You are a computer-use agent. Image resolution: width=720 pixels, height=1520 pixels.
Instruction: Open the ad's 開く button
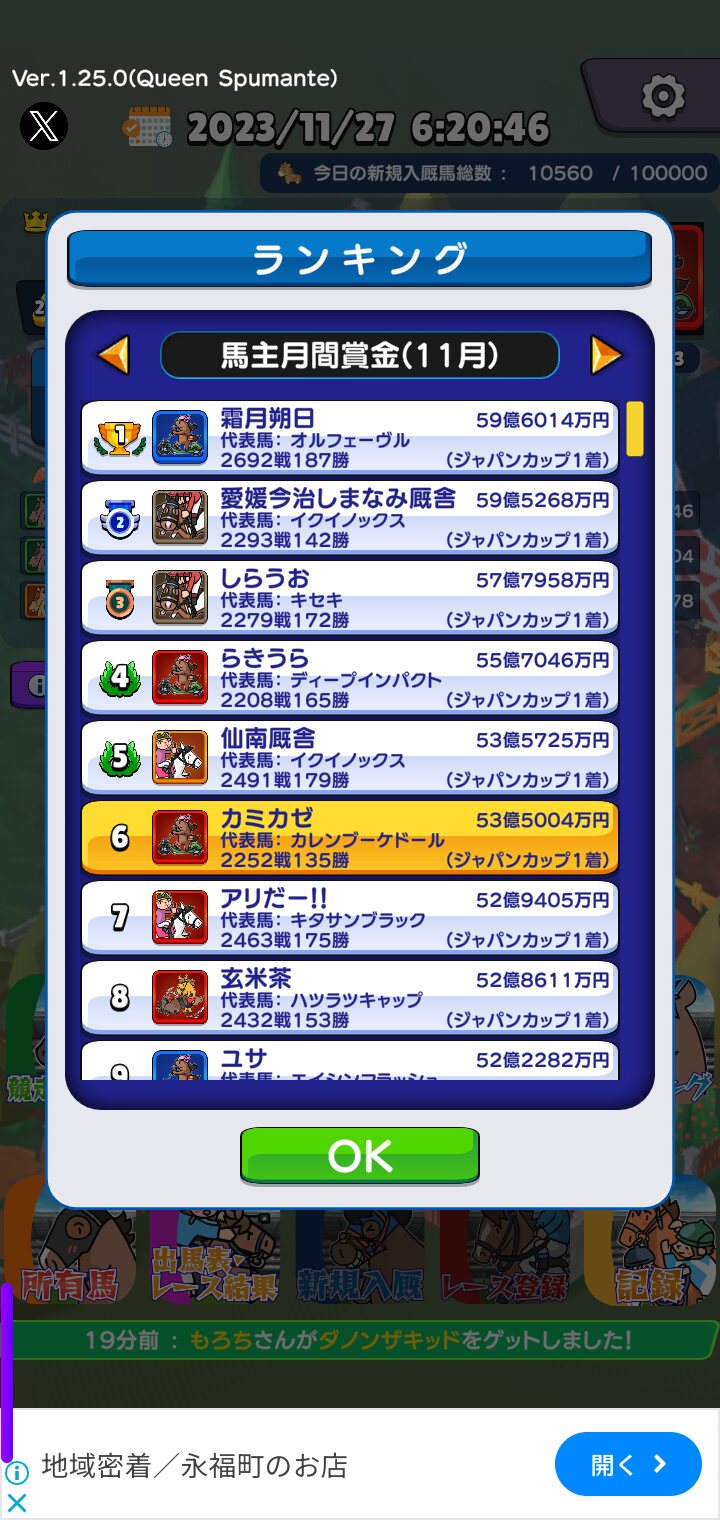(x=628, y=1465)
